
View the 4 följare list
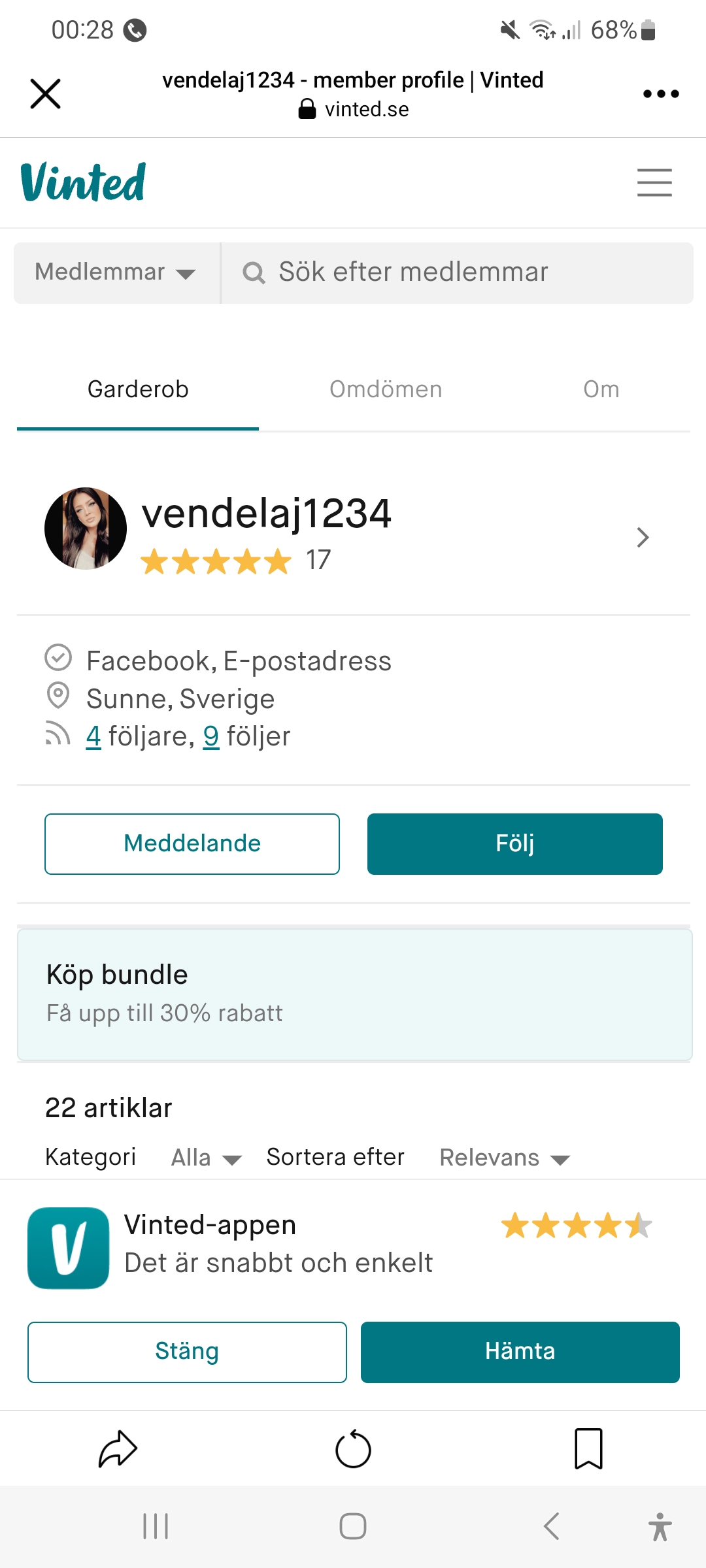click(x=93, y=736)
